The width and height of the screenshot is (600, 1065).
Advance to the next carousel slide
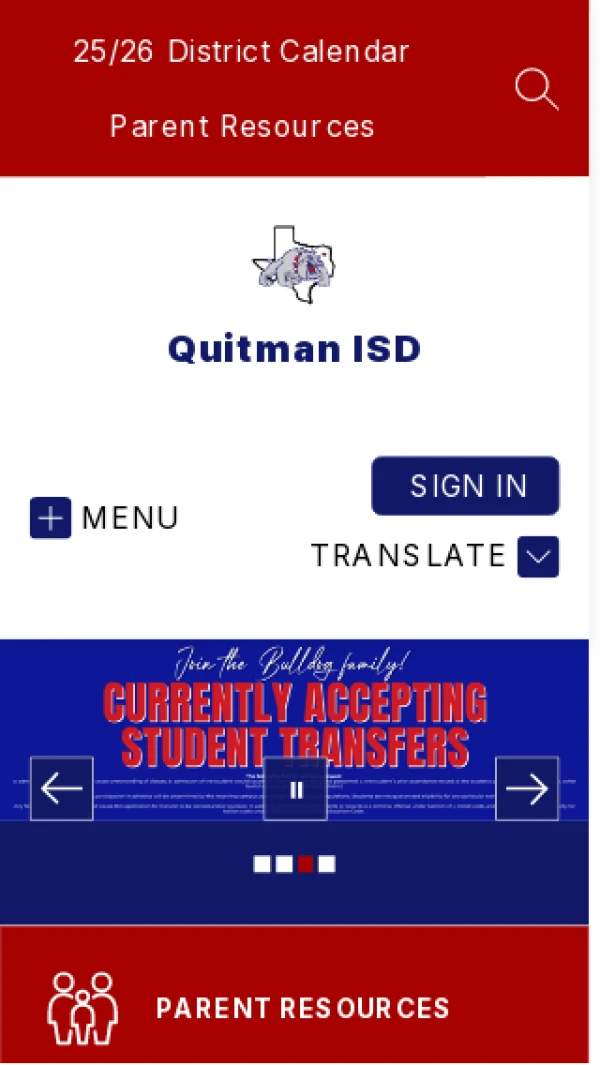point(527,789)
